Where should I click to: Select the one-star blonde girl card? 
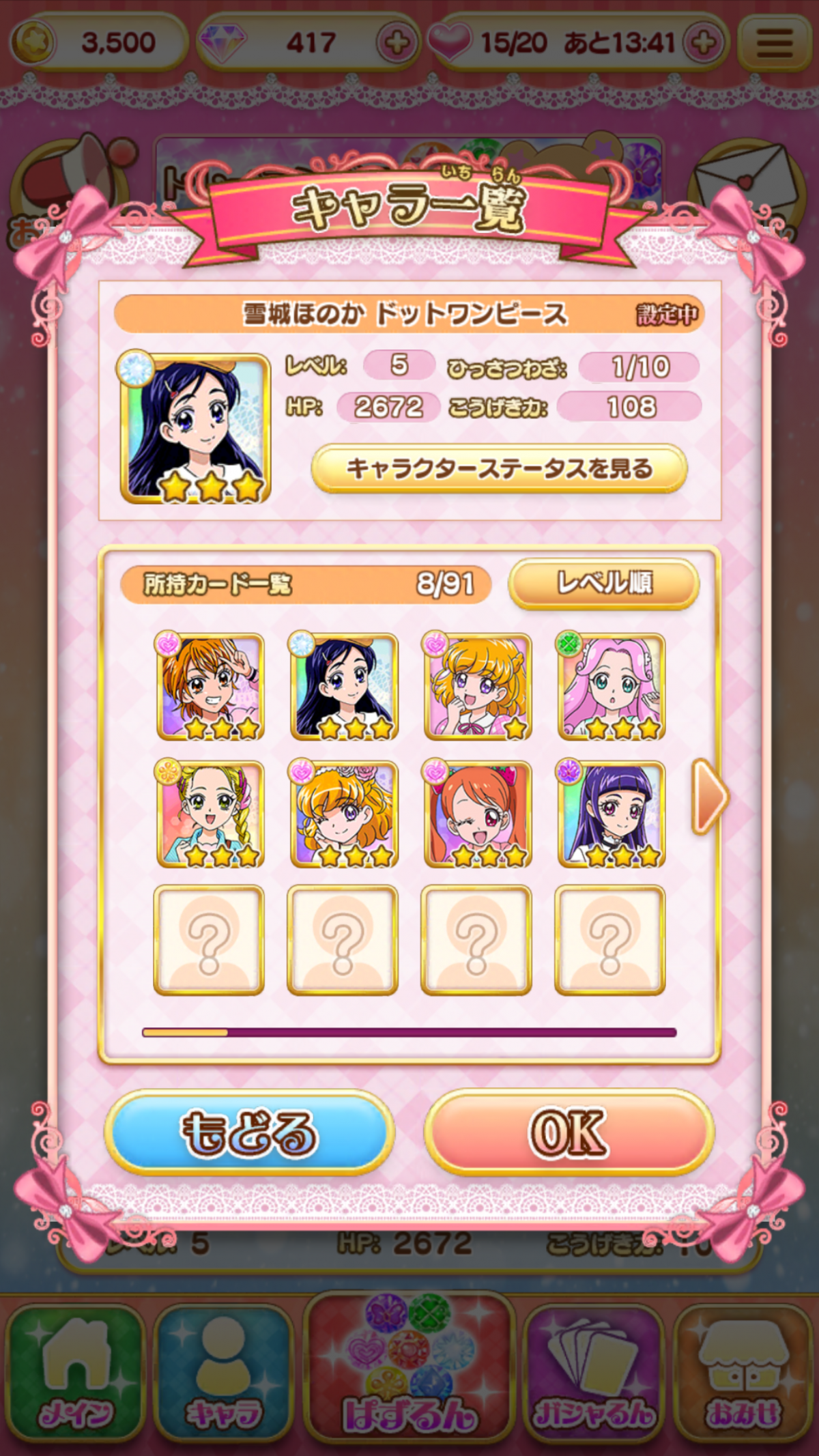point(478,687)
